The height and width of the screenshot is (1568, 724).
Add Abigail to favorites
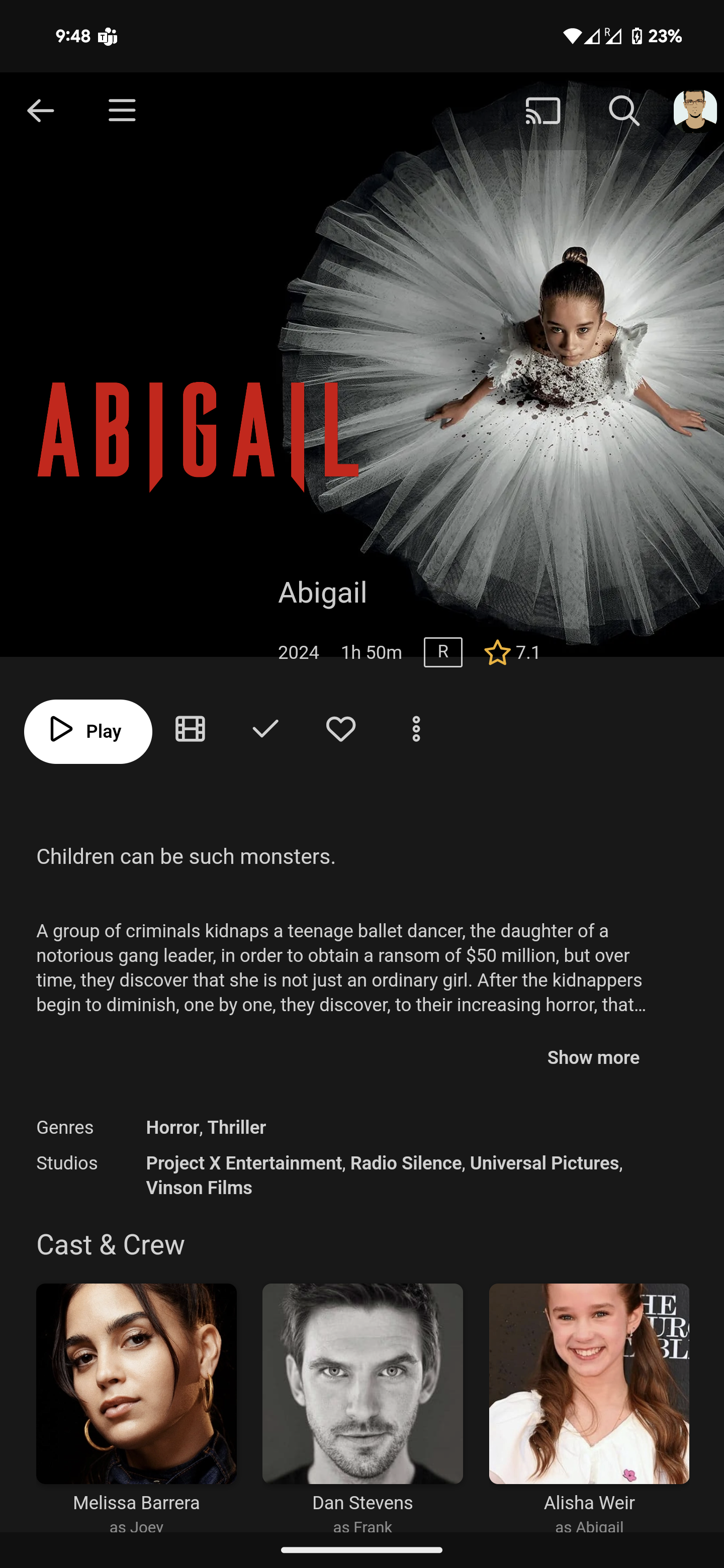341,729
